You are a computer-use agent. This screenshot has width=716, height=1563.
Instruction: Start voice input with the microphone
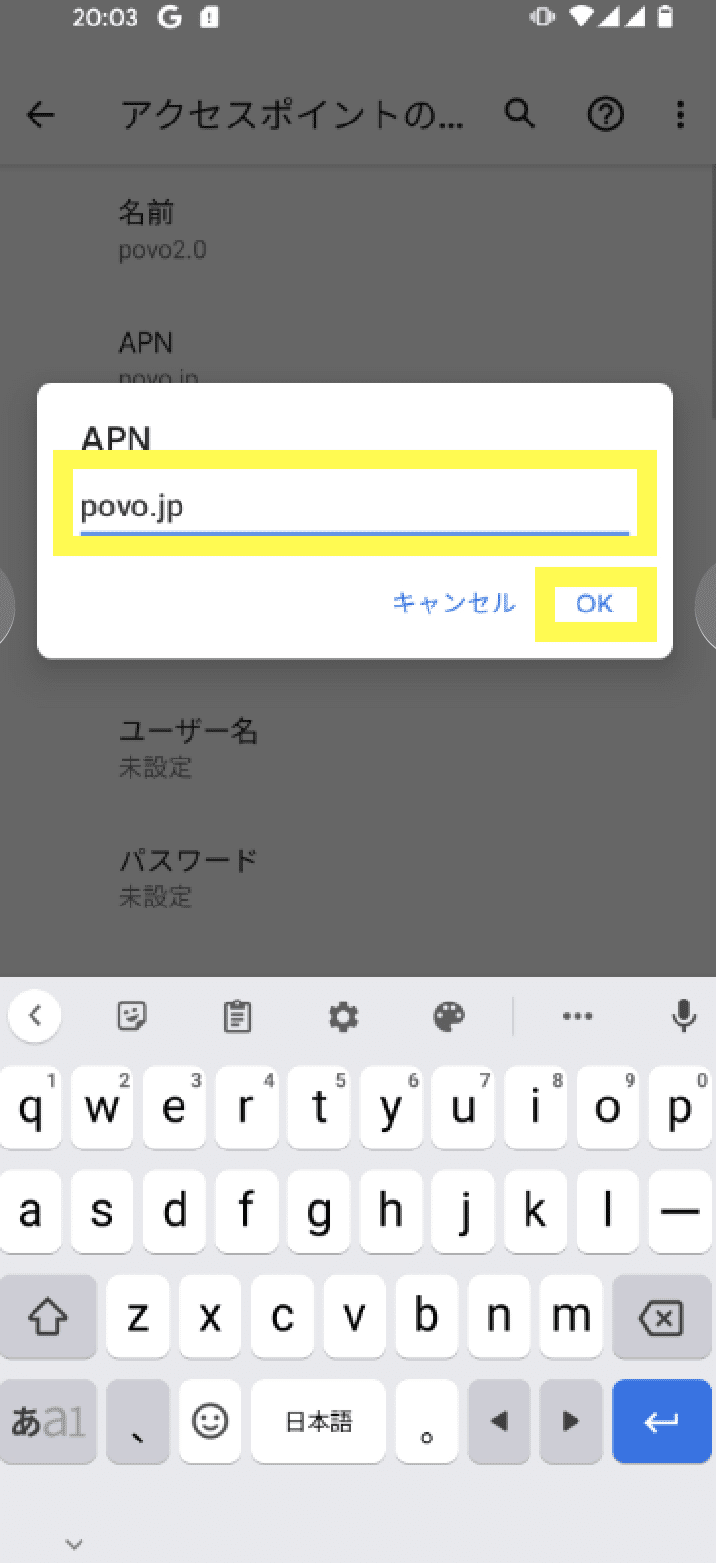pyautogui.click(x=684, y=1017)
